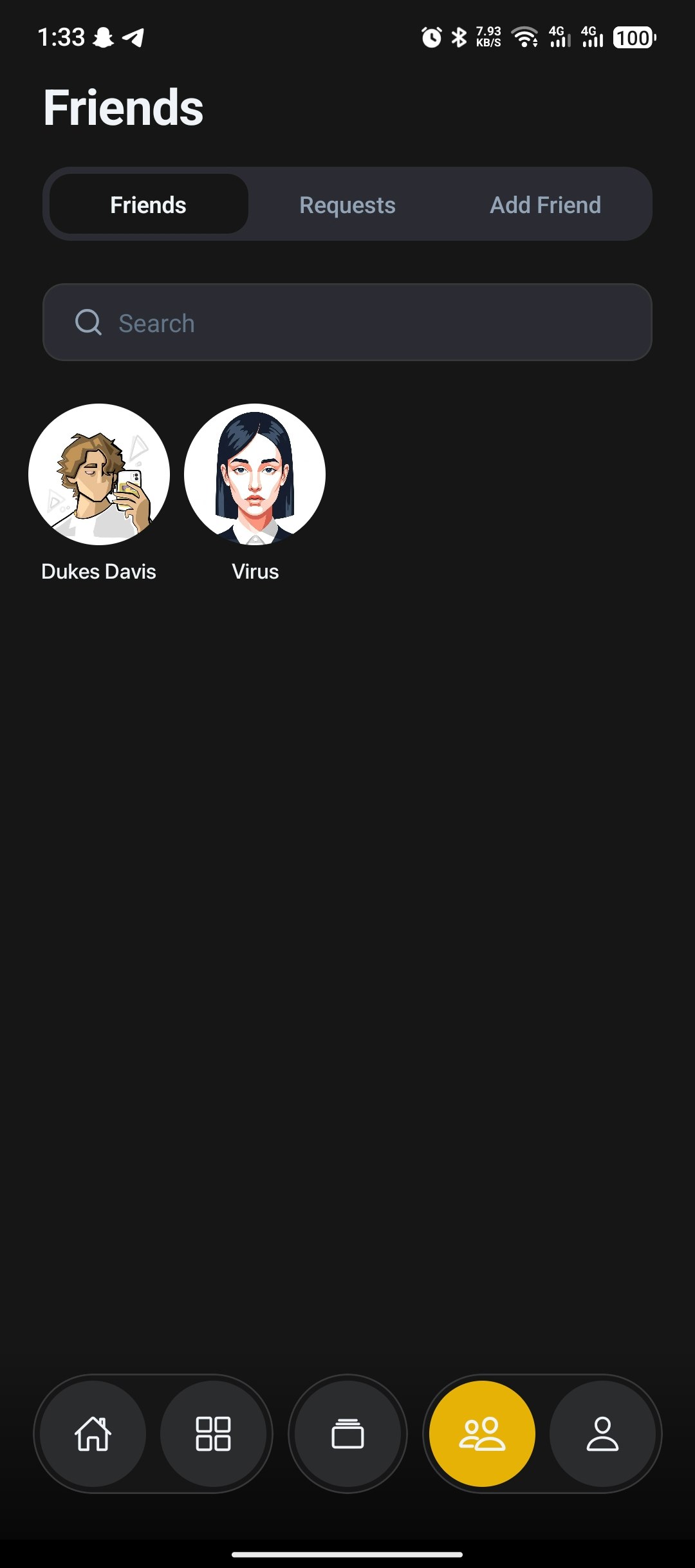Open the stacked cards tab
Image resolution: width=695 pixels, height=1568 pixels.
347,1433
